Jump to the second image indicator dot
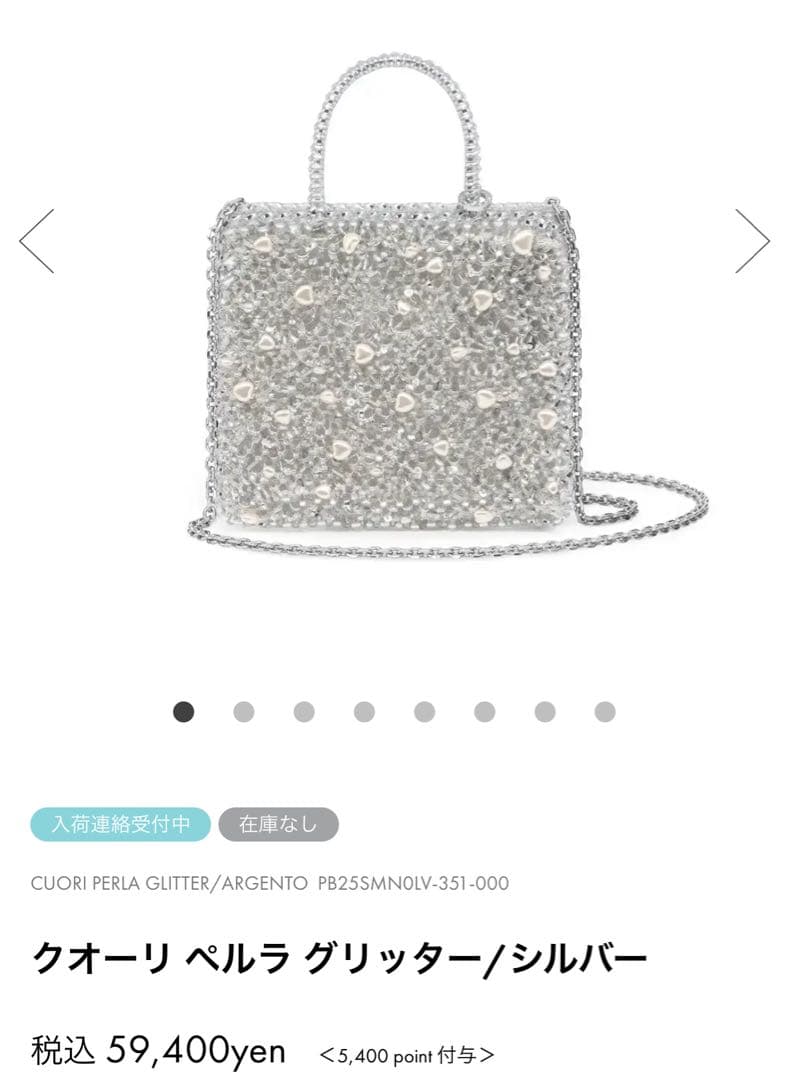The width and height of the screenshot is (790, 1080). coord(244,712)
